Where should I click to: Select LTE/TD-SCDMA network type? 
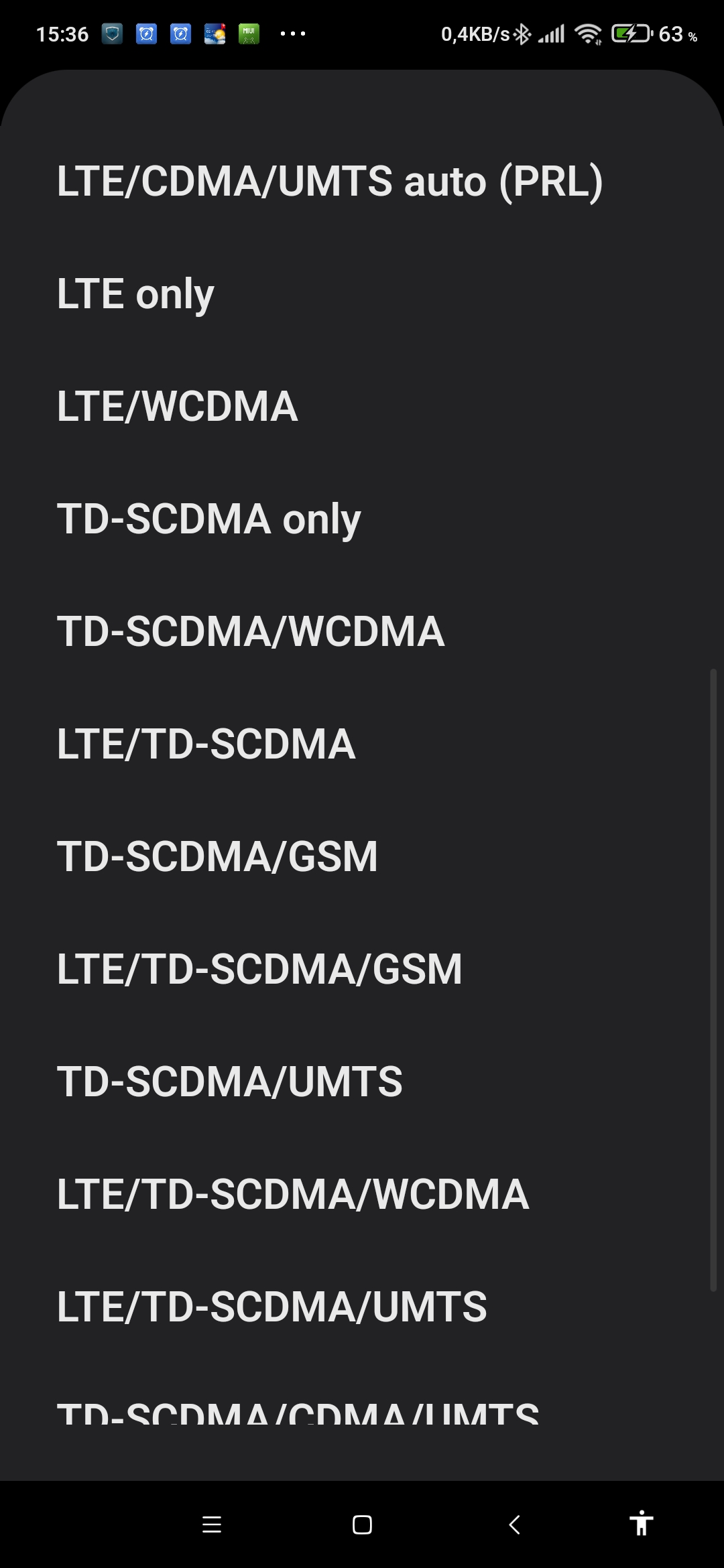click(206, 744)
